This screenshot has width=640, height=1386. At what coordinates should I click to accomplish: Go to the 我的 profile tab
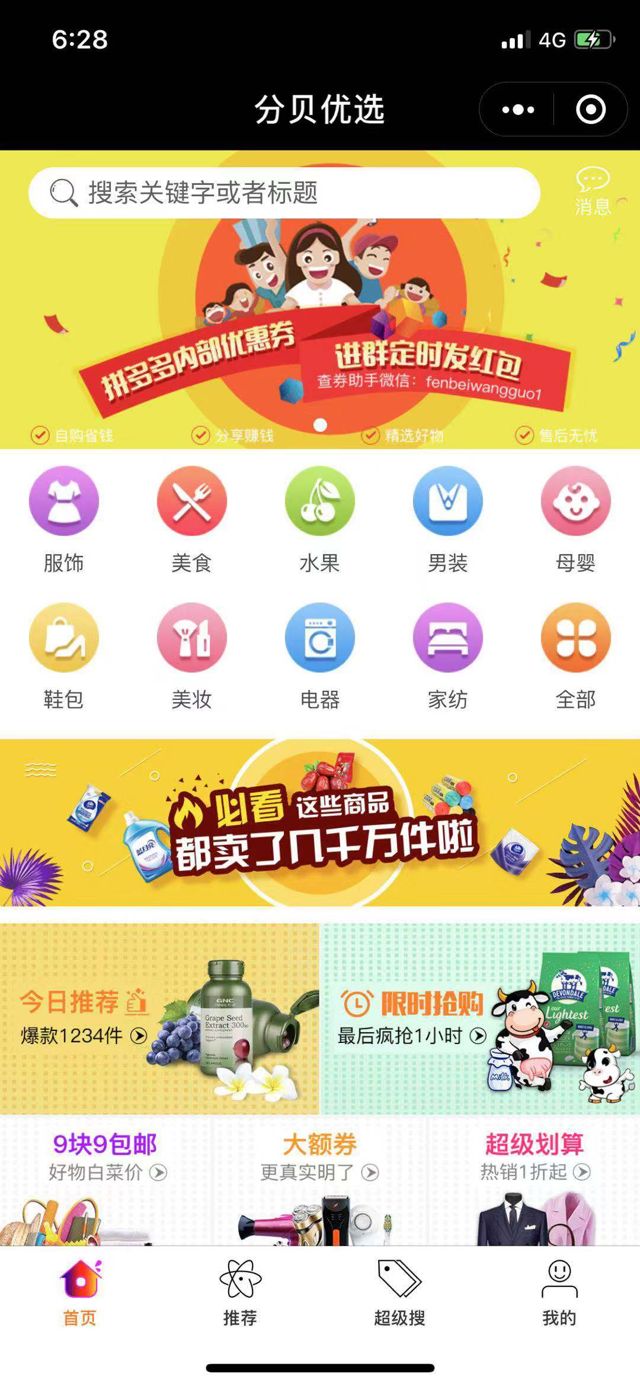[x=559, y=1292]
